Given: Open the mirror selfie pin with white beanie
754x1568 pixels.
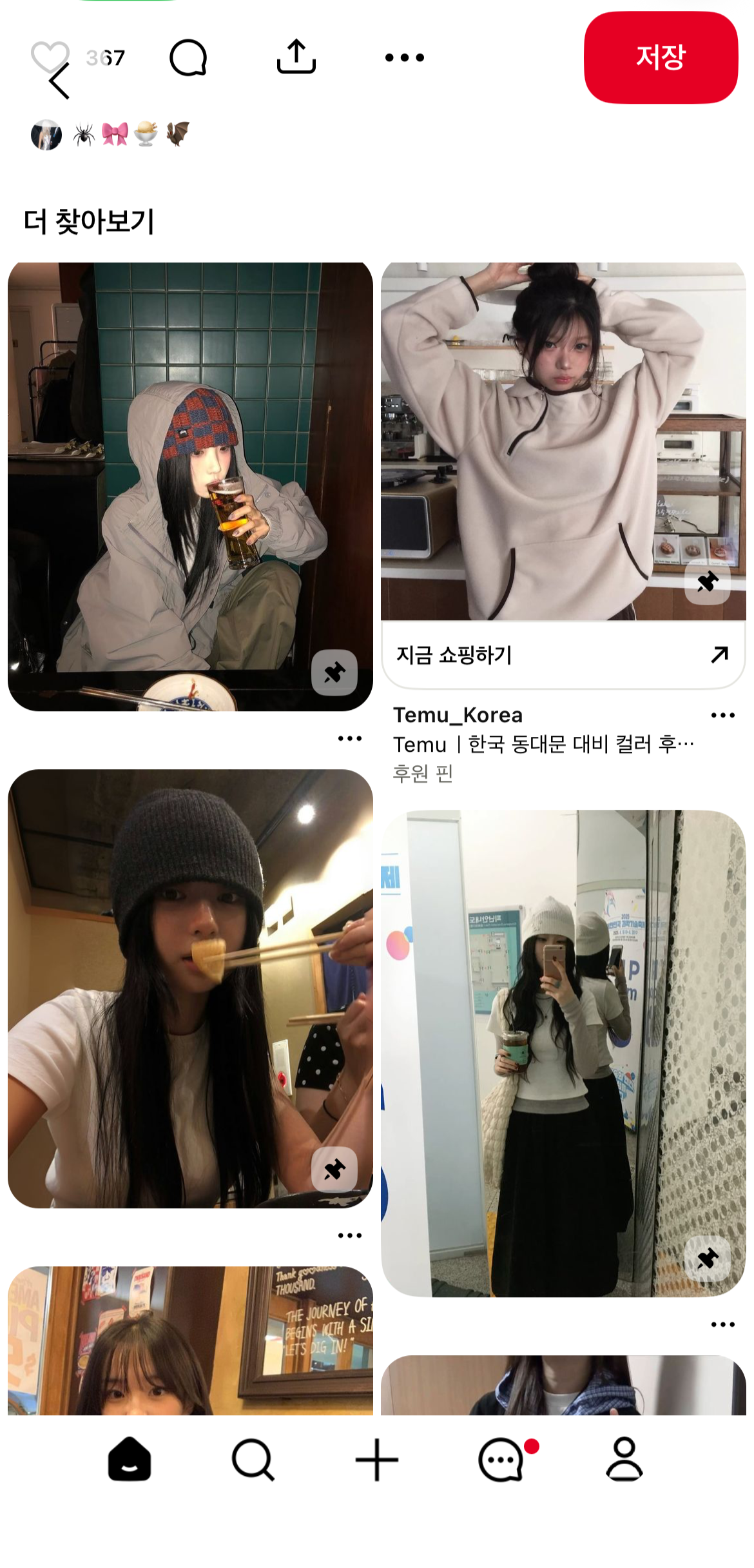Looking at the screenshot, I should click(x=563, y=1052).
